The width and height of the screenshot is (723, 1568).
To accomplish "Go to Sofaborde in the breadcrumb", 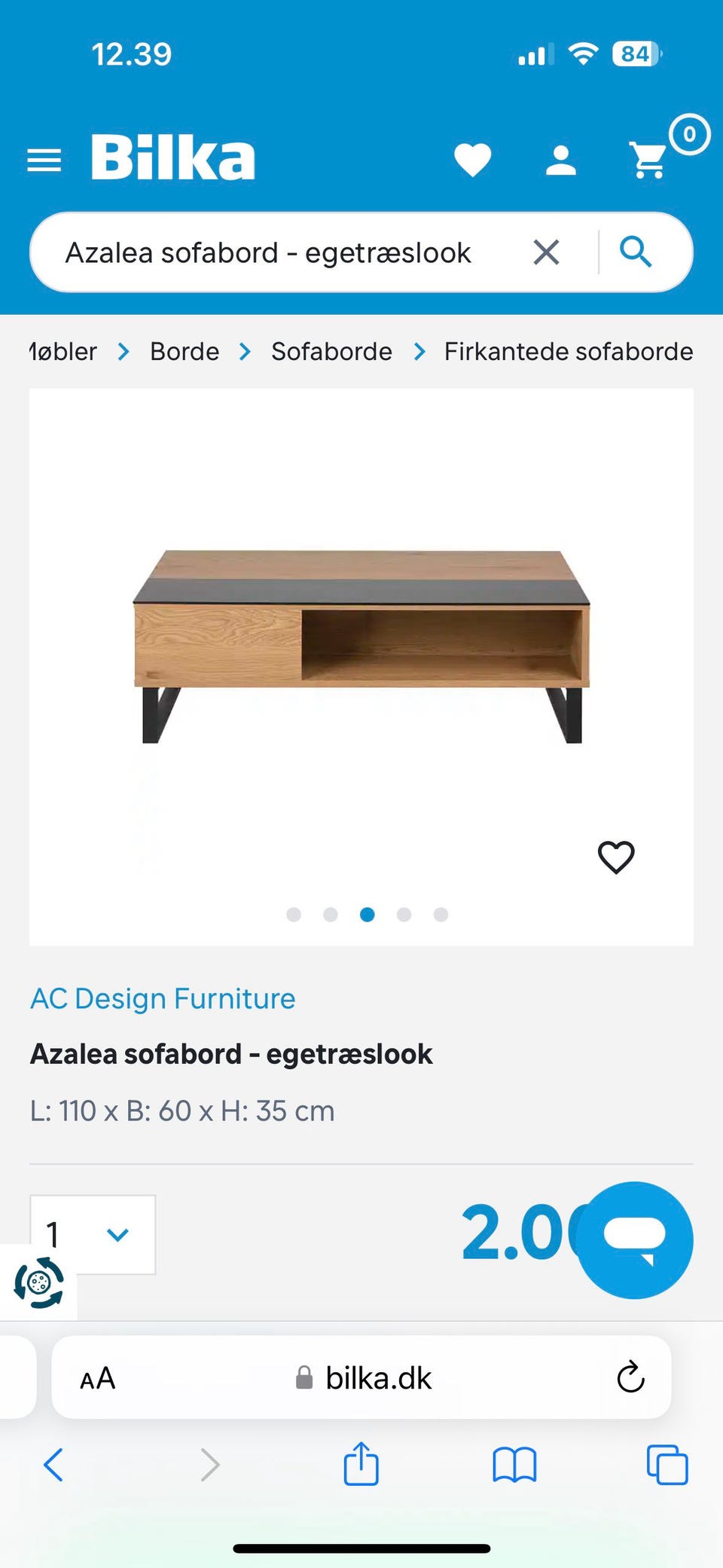I will click(x=331, y=350).
